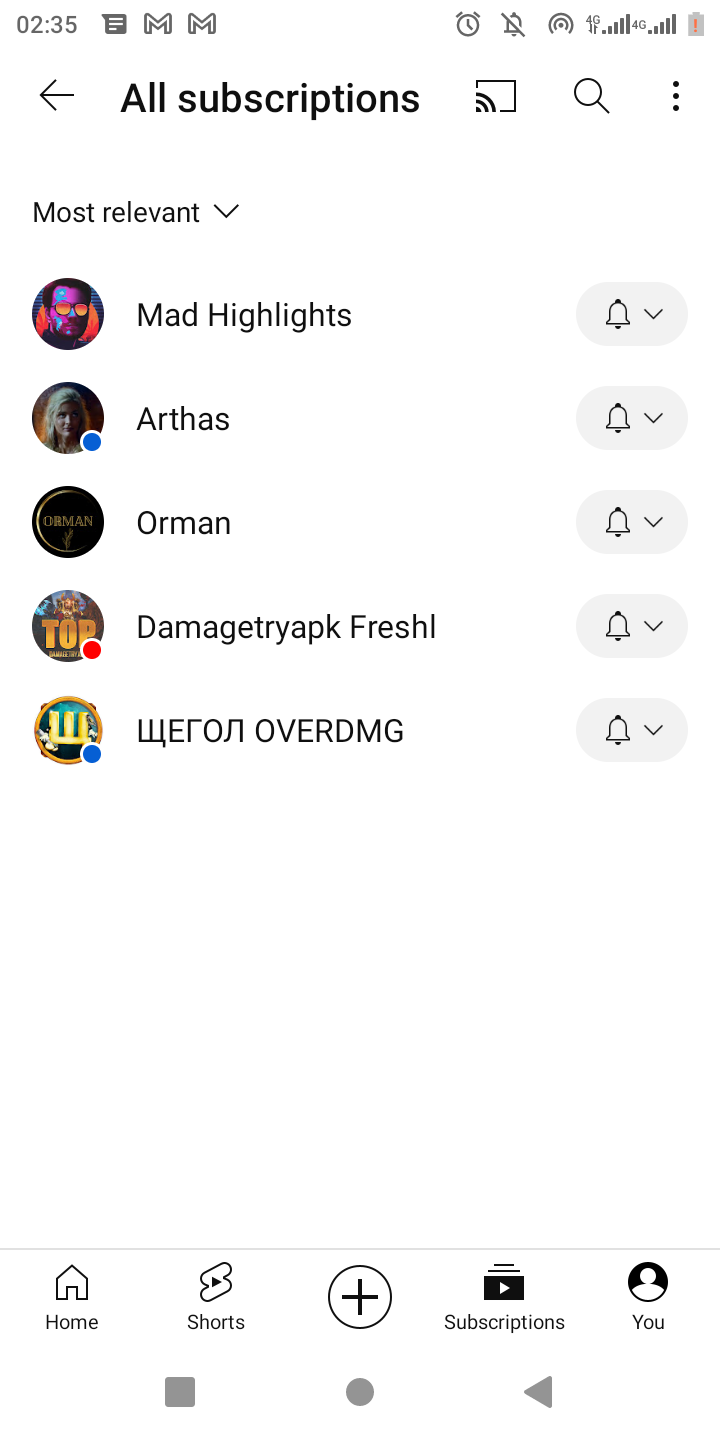This screenshot has width=720, height=1440.
Task: Search using the magnifier icon
Action: tap(591, 96)
